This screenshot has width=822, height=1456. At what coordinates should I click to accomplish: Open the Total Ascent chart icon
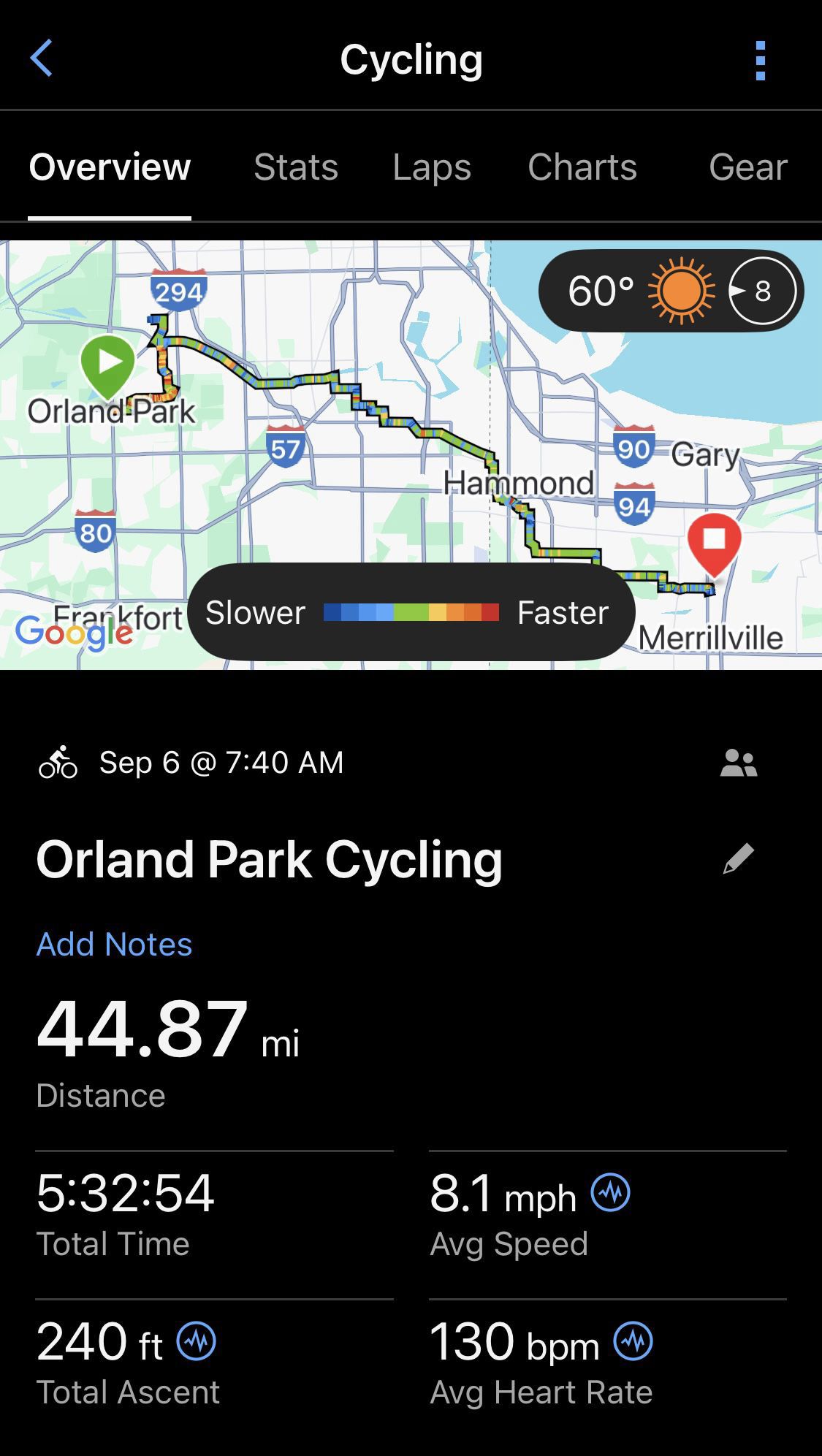tap(197, 1341)
